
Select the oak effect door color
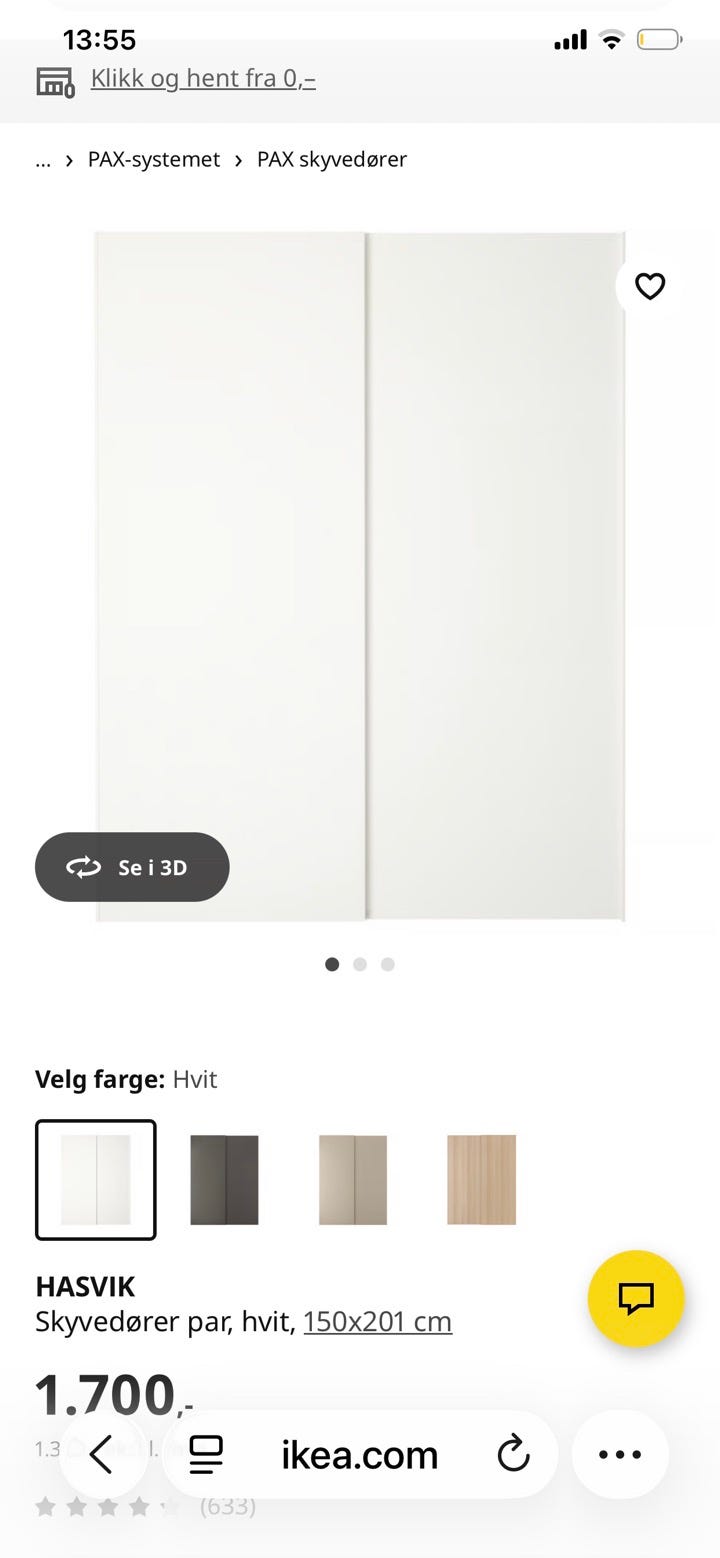coord(481,1180)
